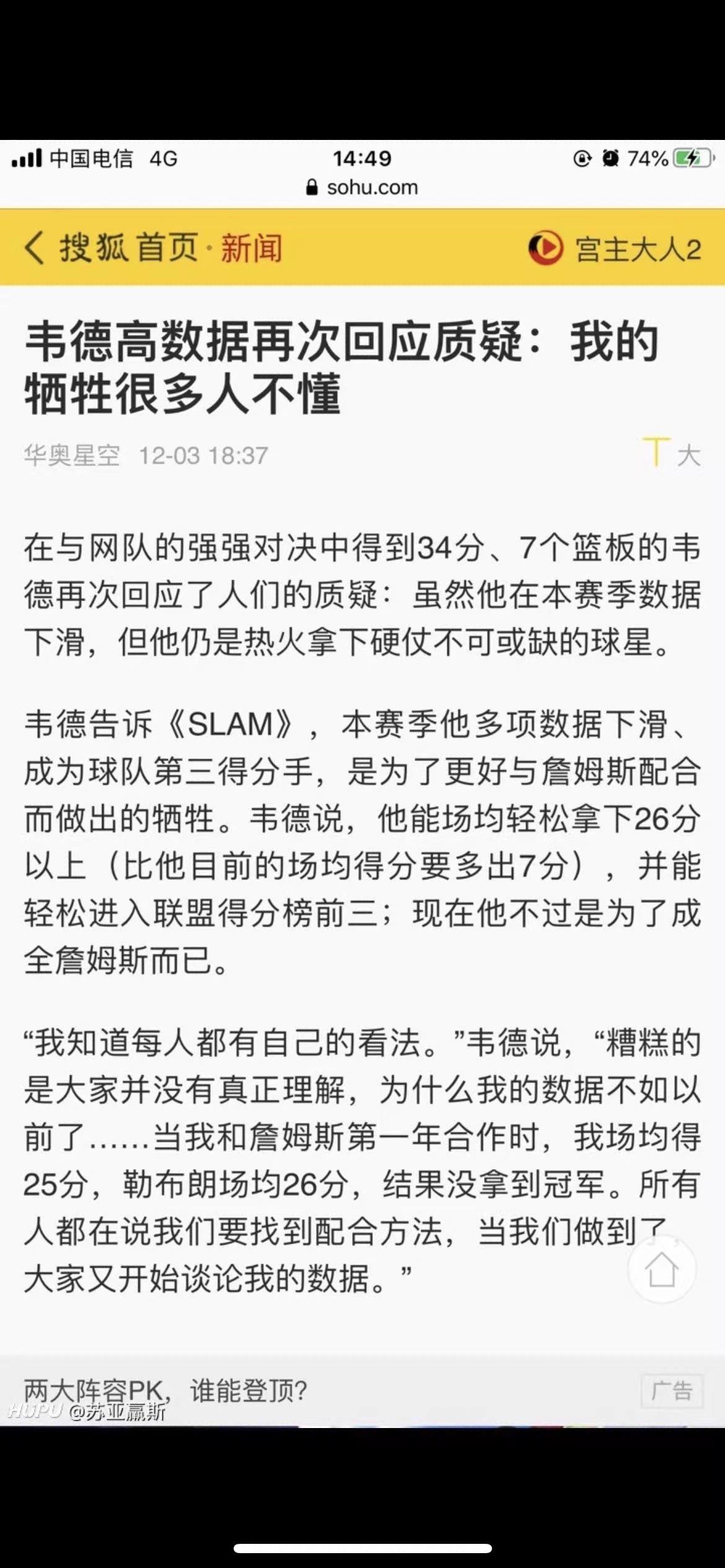Change the article font size

(x=671, y=453)
